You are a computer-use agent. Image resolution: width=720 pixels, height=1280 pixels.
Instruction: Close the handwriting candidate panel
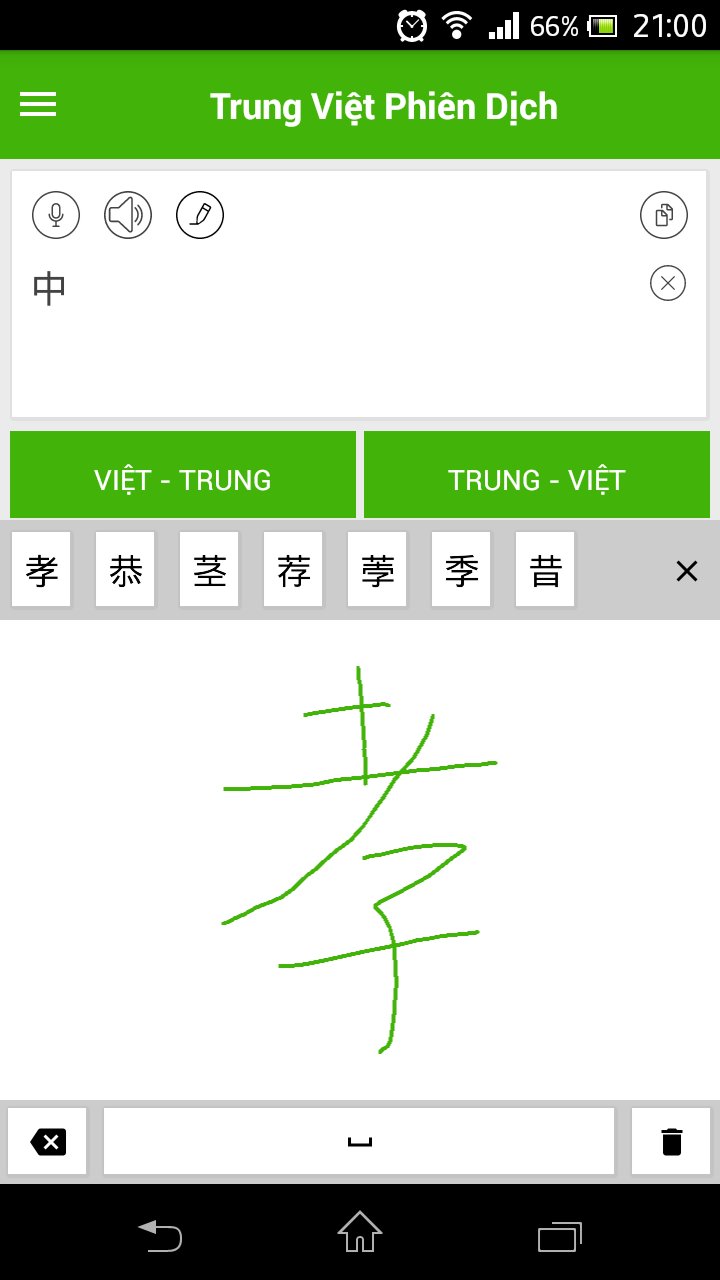(687, 571)
